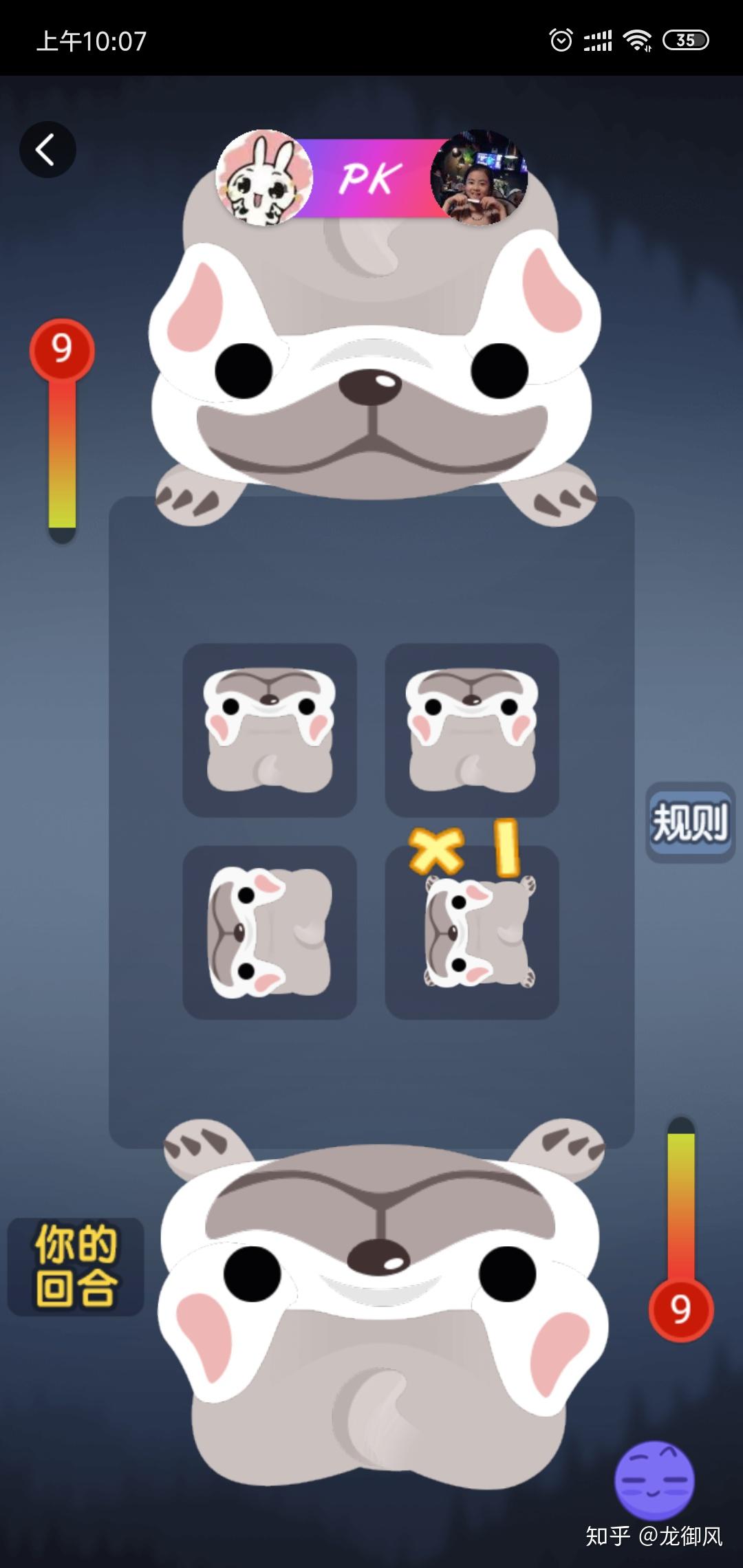Open the 规则 rules button
Viewport: 743px width, 1568px height.
click(690, 823)
